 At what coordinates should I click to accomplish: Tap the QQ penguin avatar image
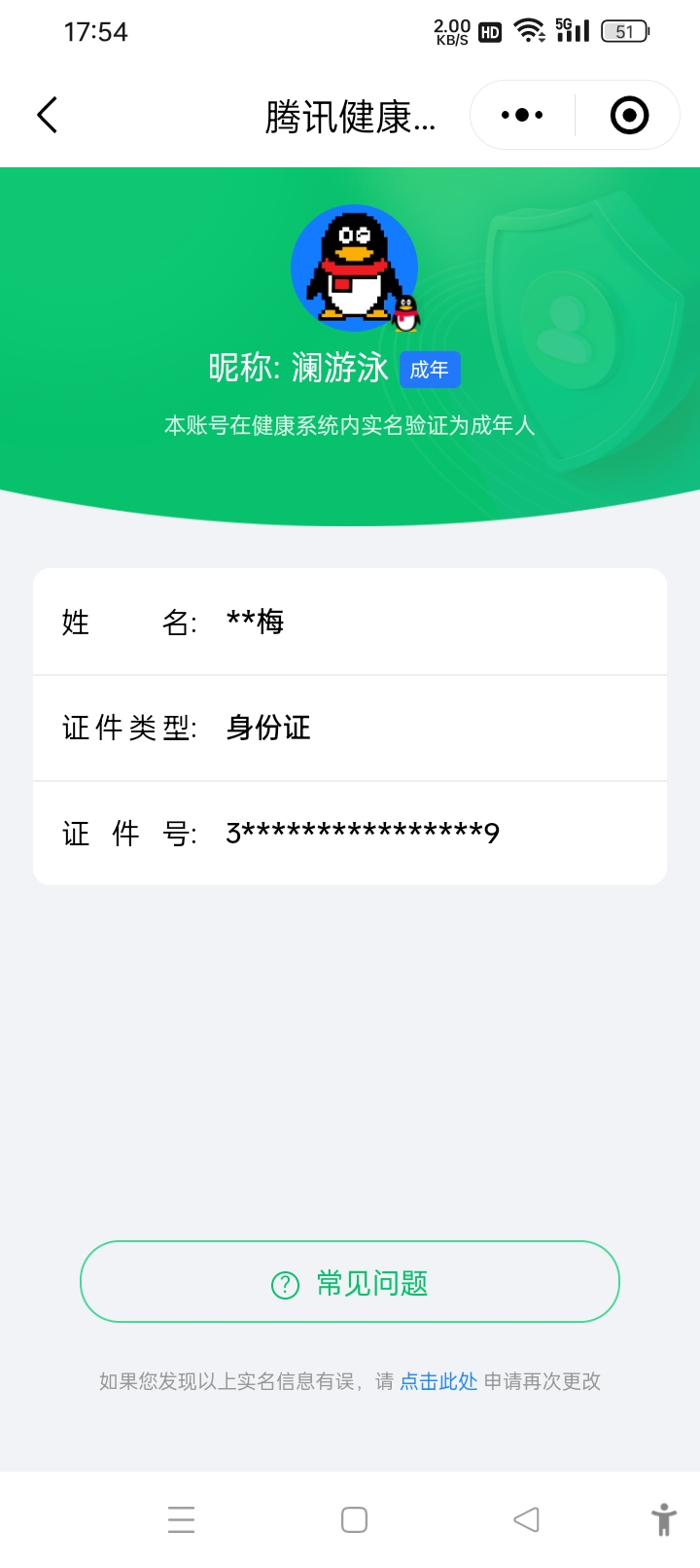(354, 267)
